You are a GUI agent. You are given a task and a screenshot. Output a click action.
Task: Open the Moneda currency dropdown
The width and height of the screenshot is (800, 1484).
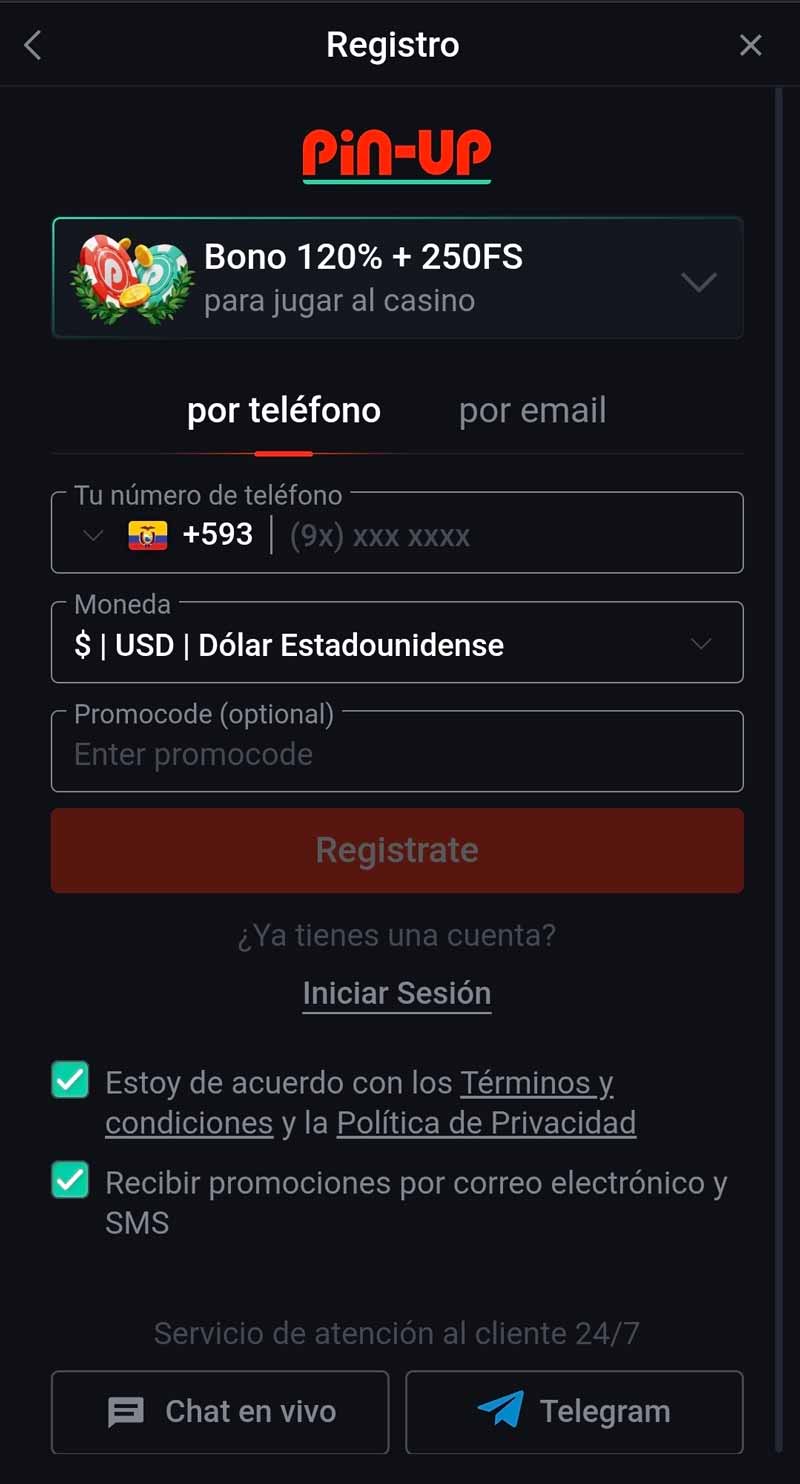[x=700, y=644]
